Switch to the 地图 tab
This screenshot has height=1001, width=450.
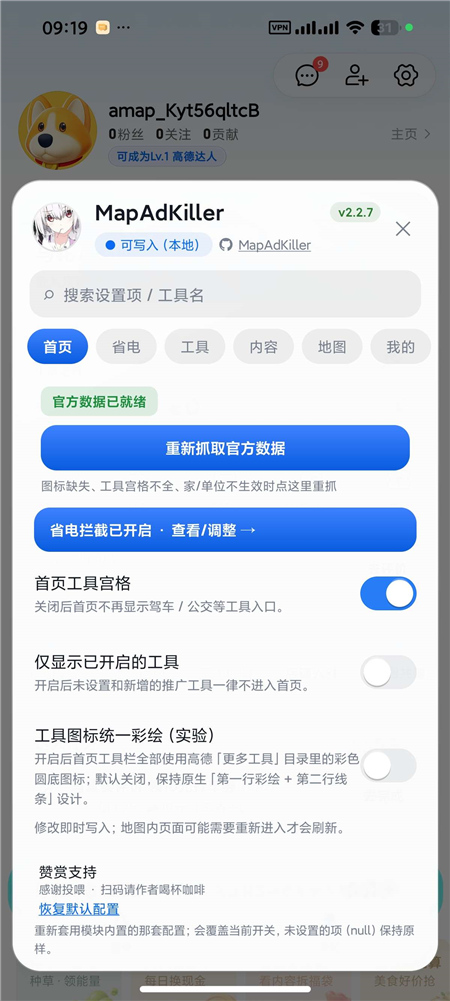click(x=332, y=347)
